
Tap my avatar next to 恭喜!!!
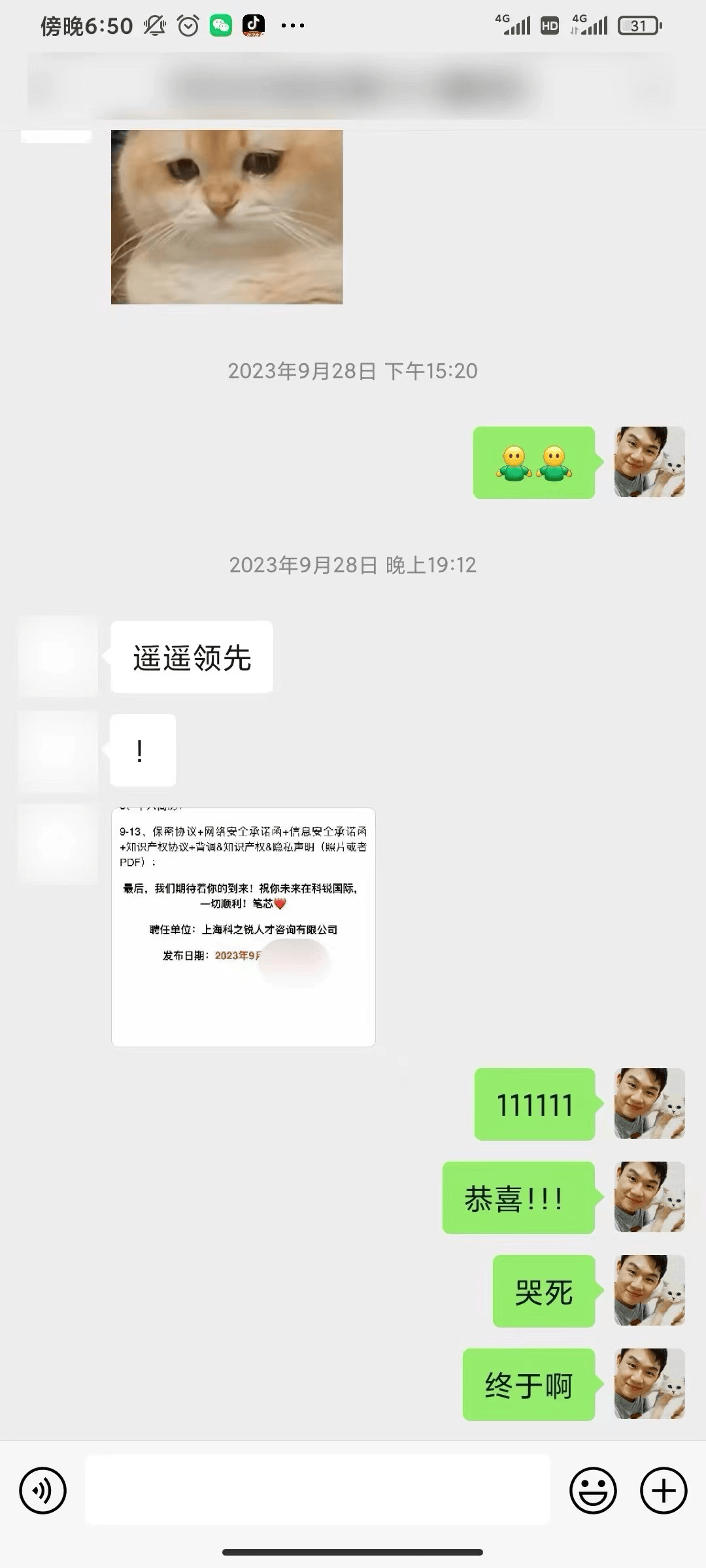click(x=649, y=1197)
